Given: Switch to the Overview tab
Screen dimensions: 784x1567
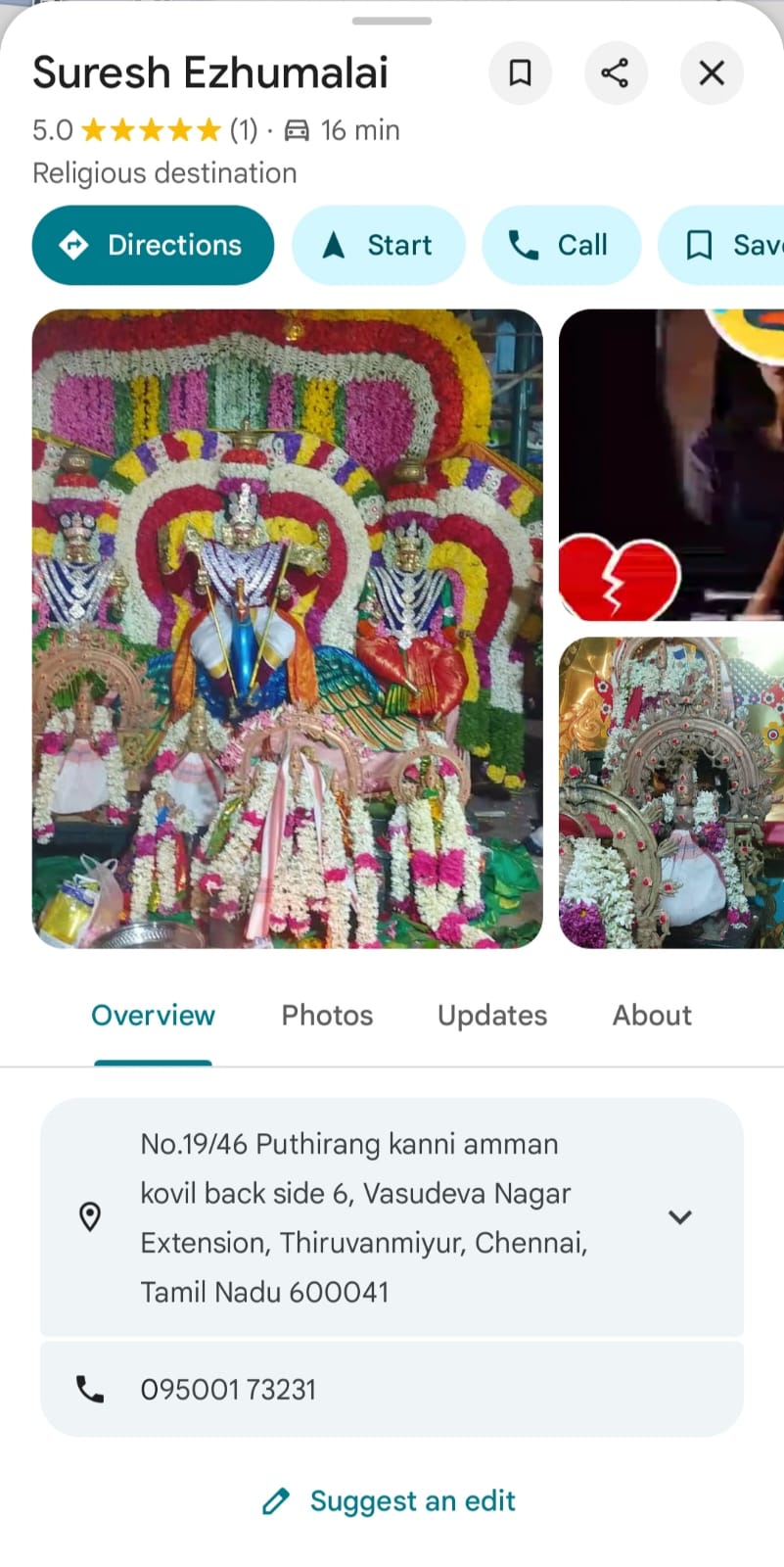Looking at the screenshot, I should (153, 1016).
